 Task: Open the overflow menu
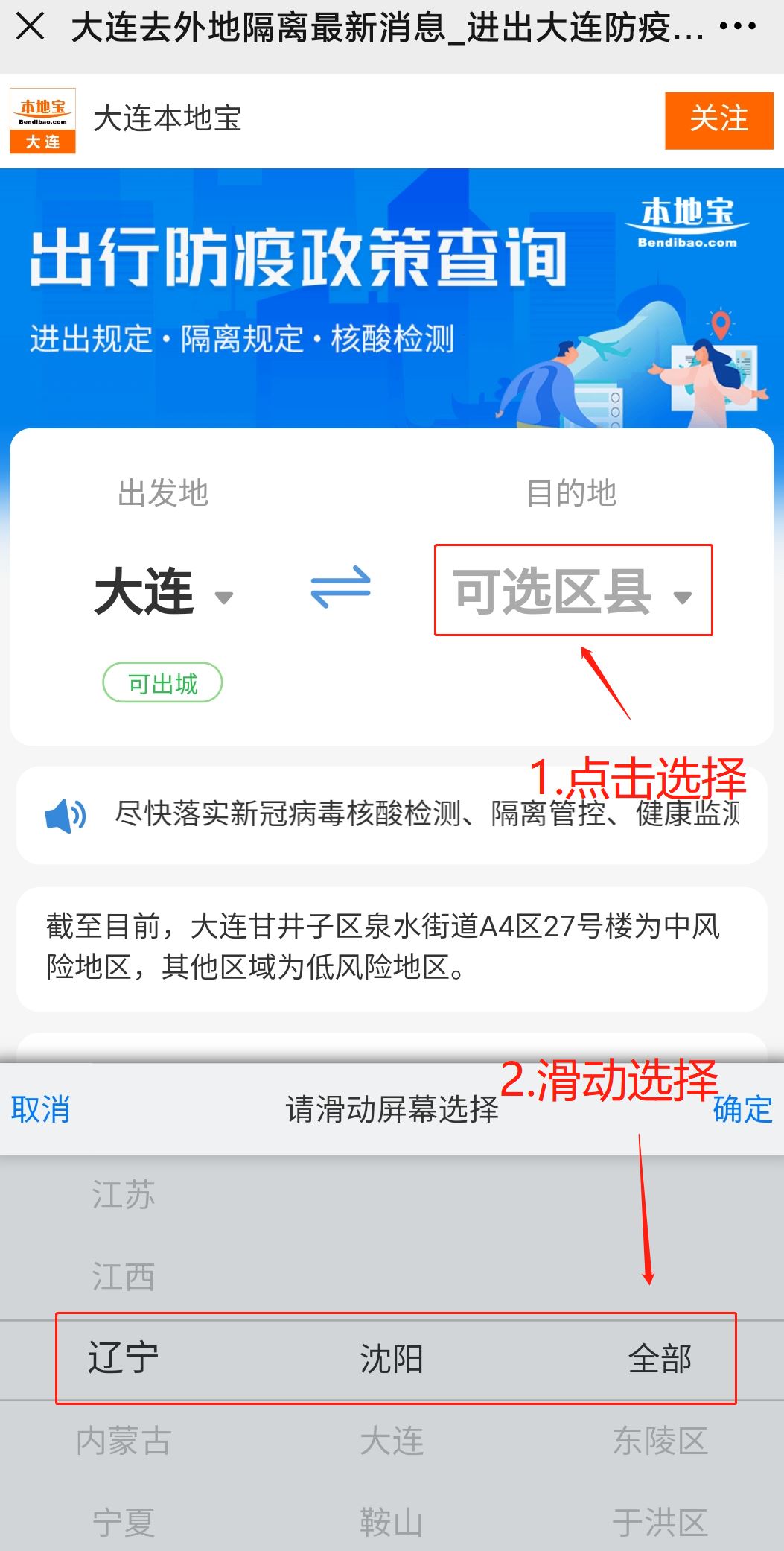tap(737, 28)
